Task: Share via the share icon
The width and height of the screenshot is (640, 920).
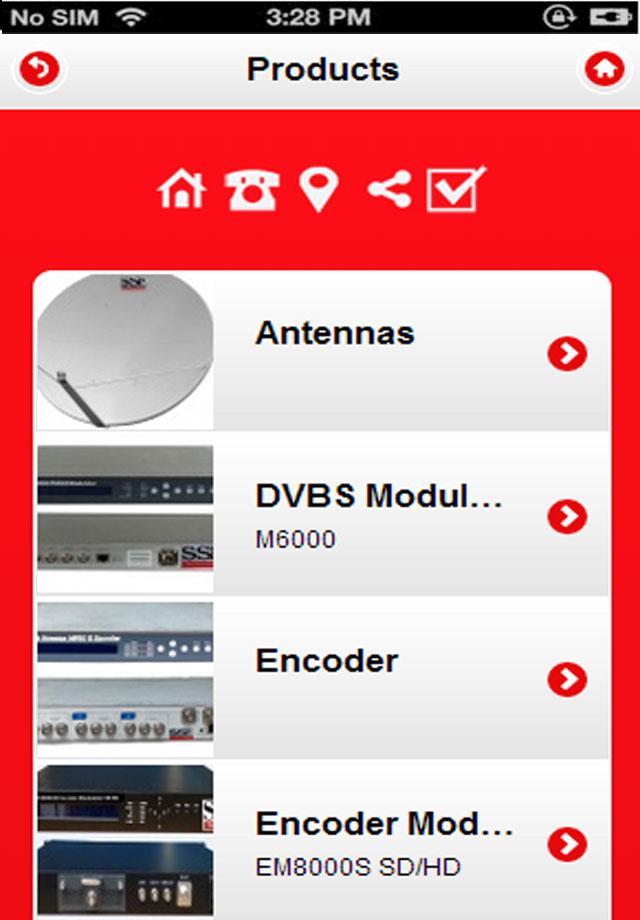Action: 389,189
